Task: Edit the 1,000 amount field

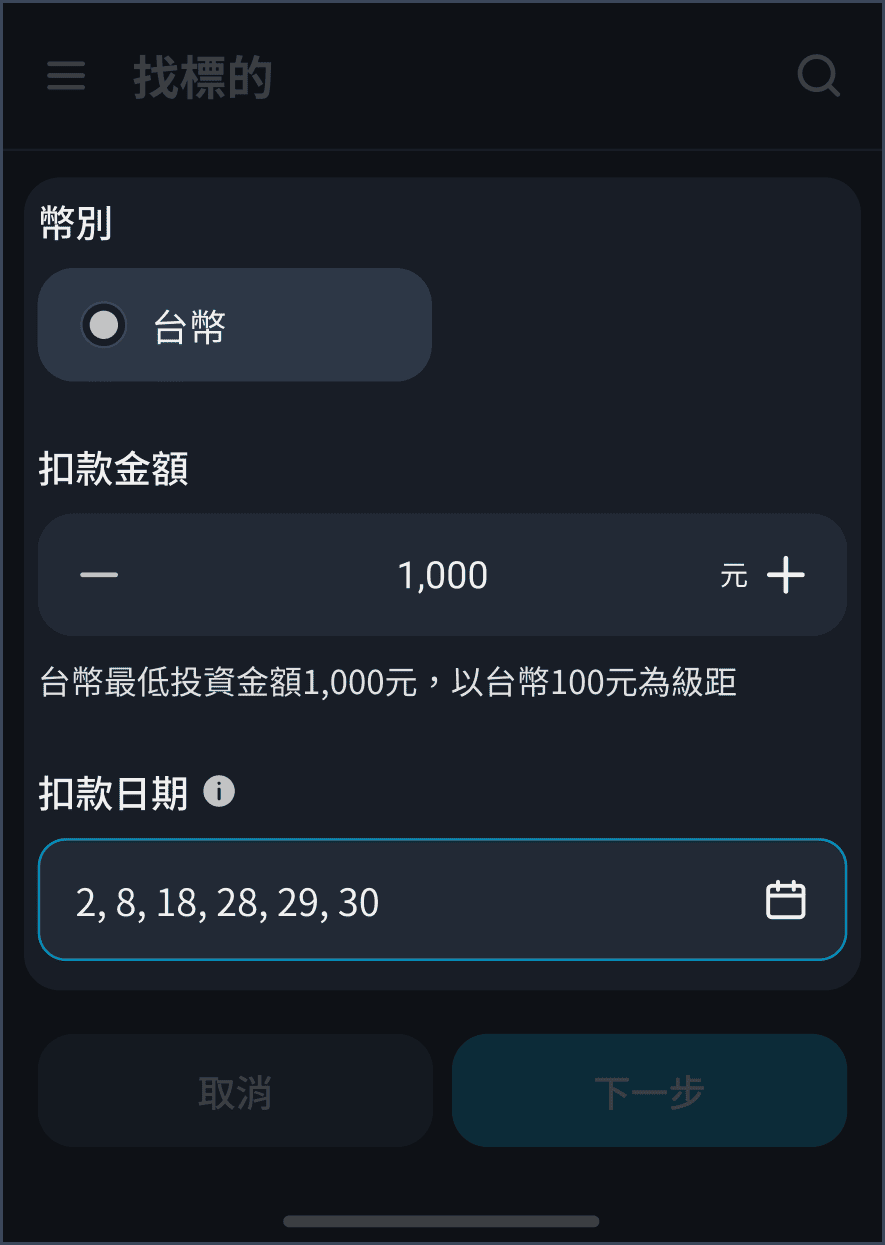Action: point(442,575)
